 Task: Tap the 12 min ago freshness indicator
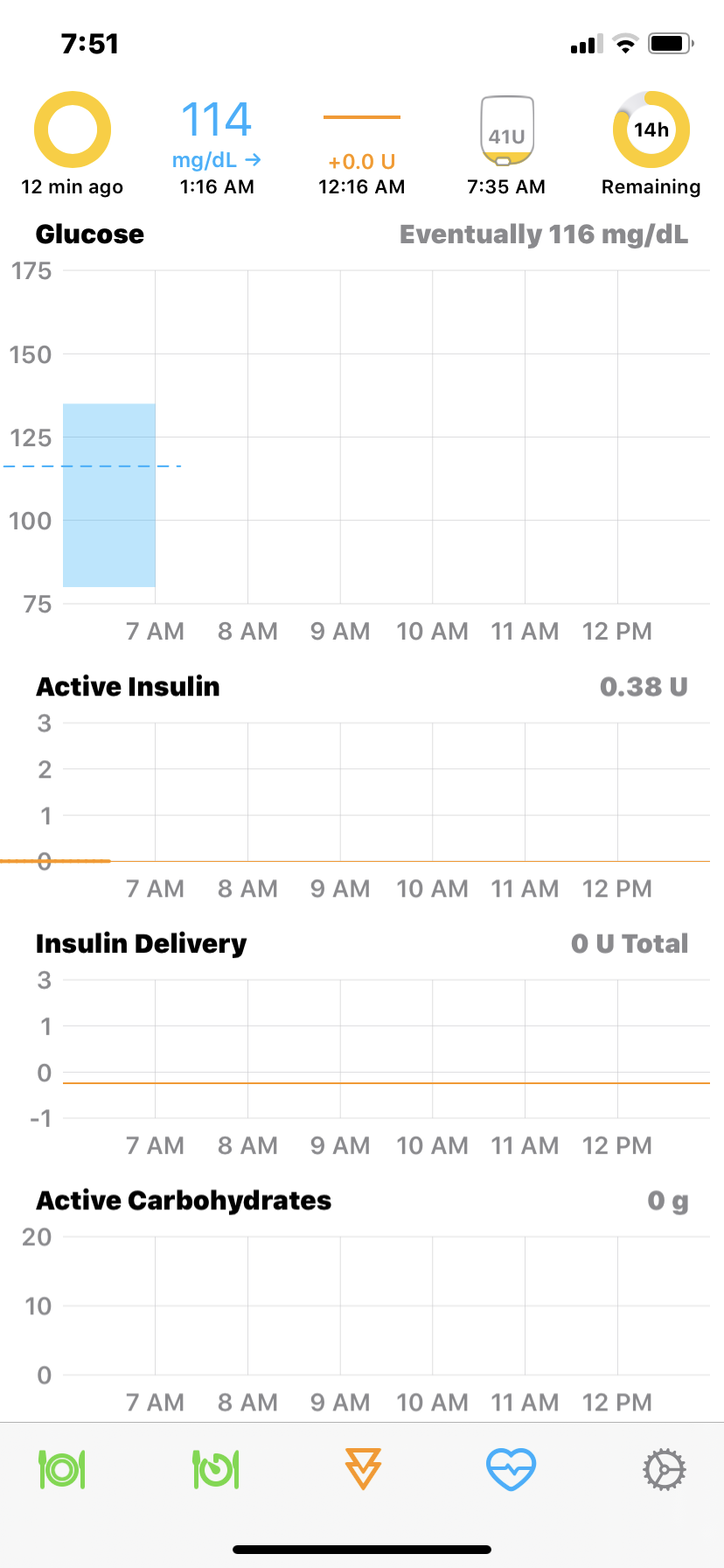[x=73, y=186]
